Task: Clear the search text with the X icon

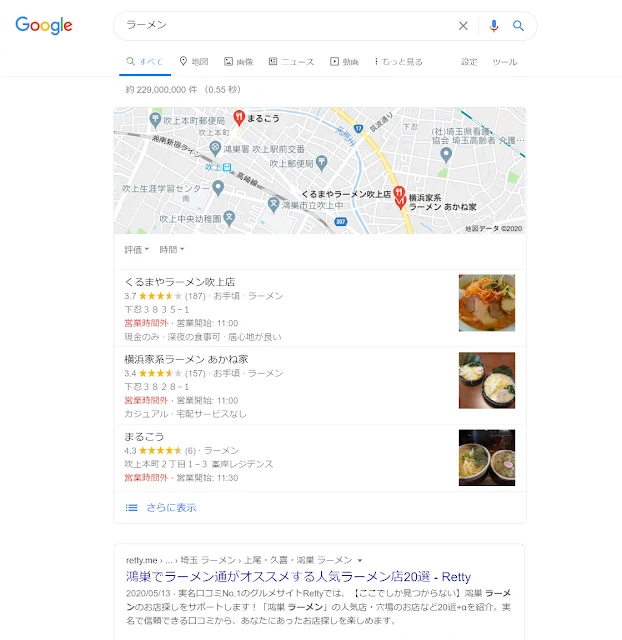Action: tap(463, 26)
